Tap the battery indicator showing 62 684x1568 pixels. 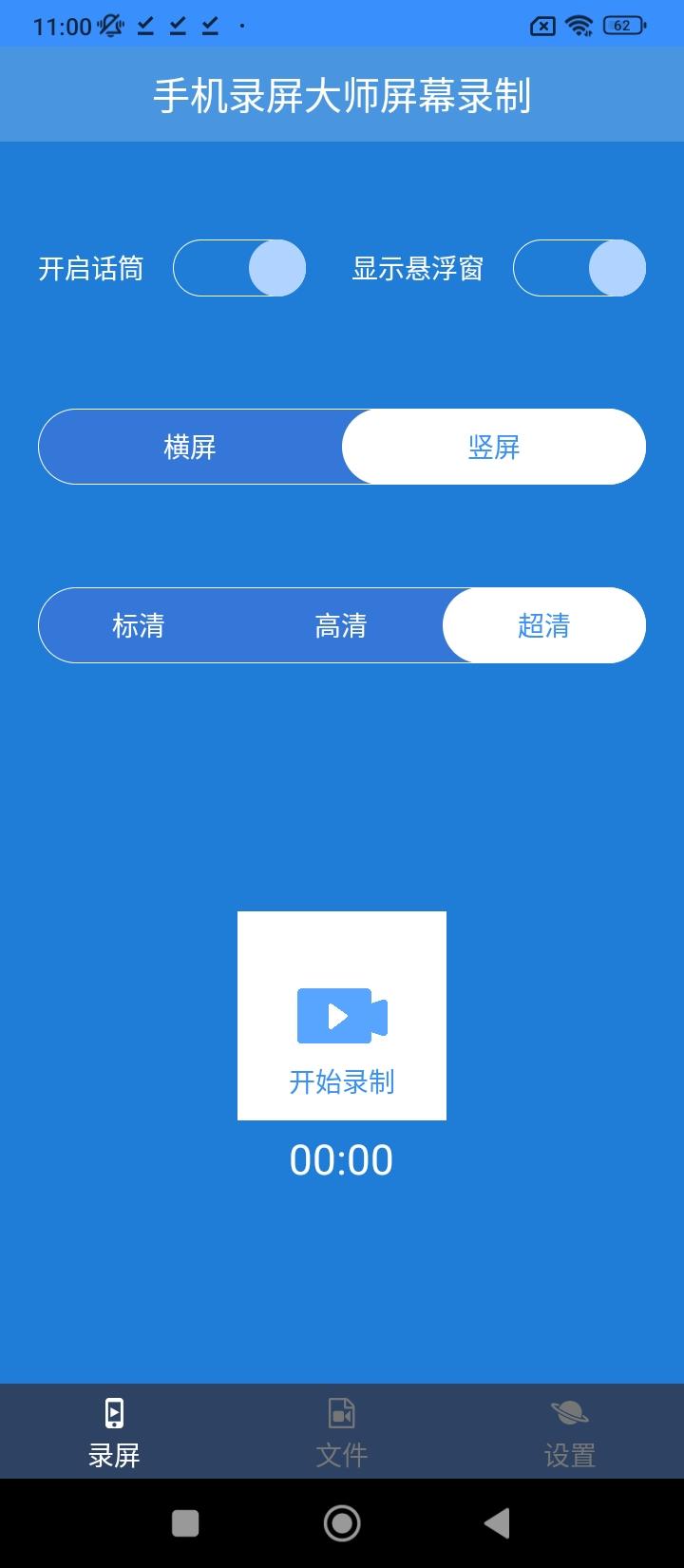pos(622,26)
